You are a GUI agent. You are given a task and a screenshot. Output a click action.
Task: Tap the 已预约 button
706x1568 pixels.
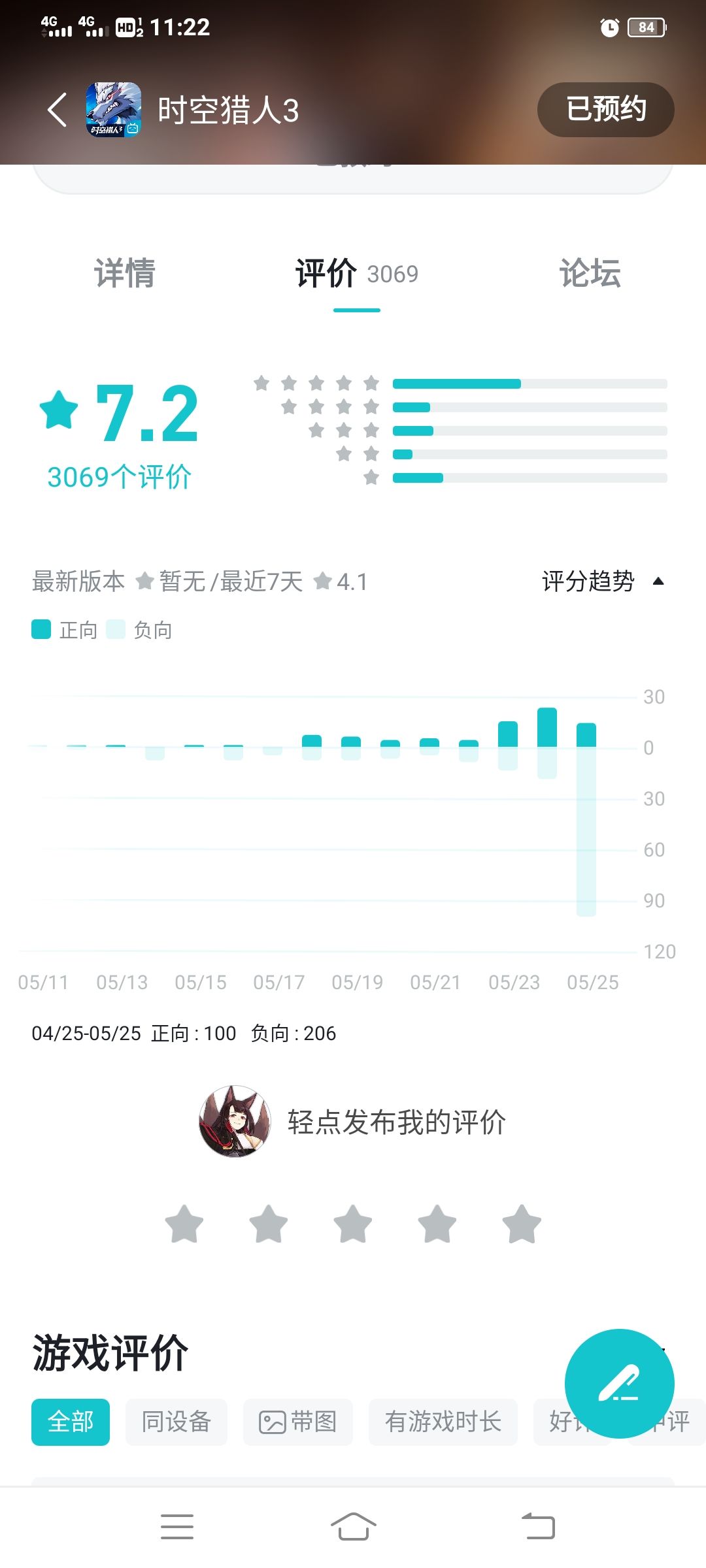pyautogui.click(x=605, y=109)
